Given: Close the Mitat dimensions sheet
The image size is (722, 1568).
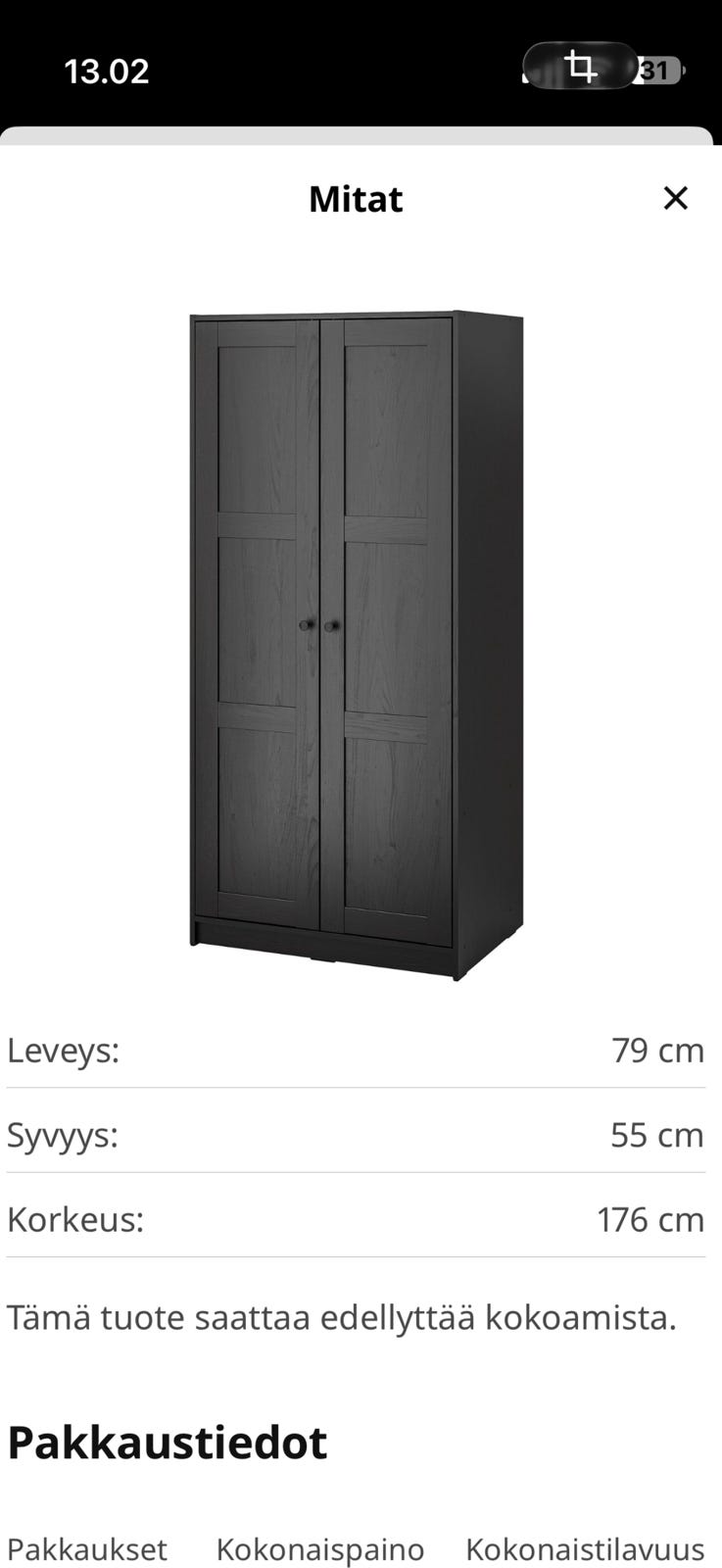Looking at the screenshot, I should (x=675, y=198).
